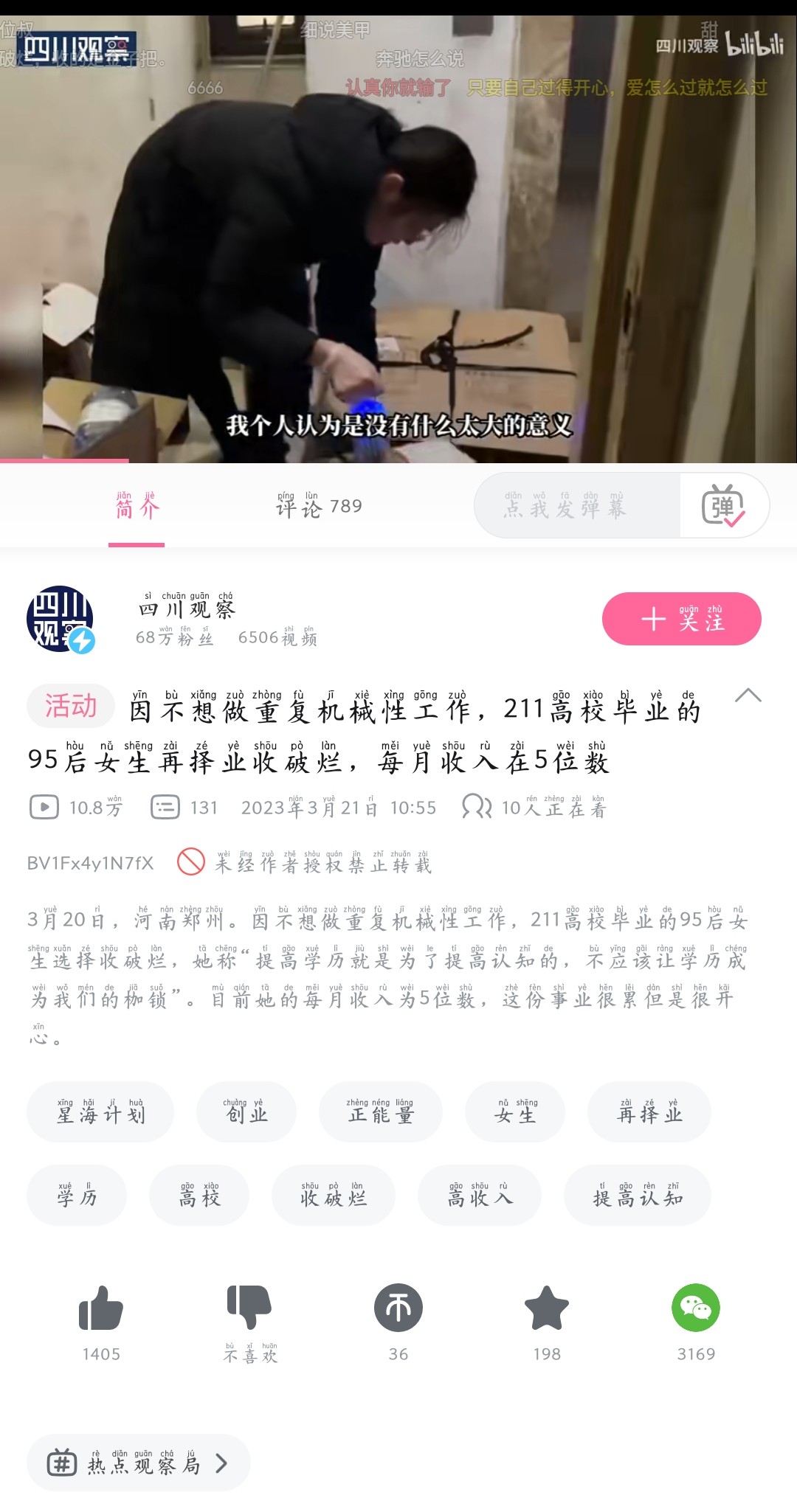Tap the 点我发弹幕 input box

pyautogui.click(x=577, y=506)
